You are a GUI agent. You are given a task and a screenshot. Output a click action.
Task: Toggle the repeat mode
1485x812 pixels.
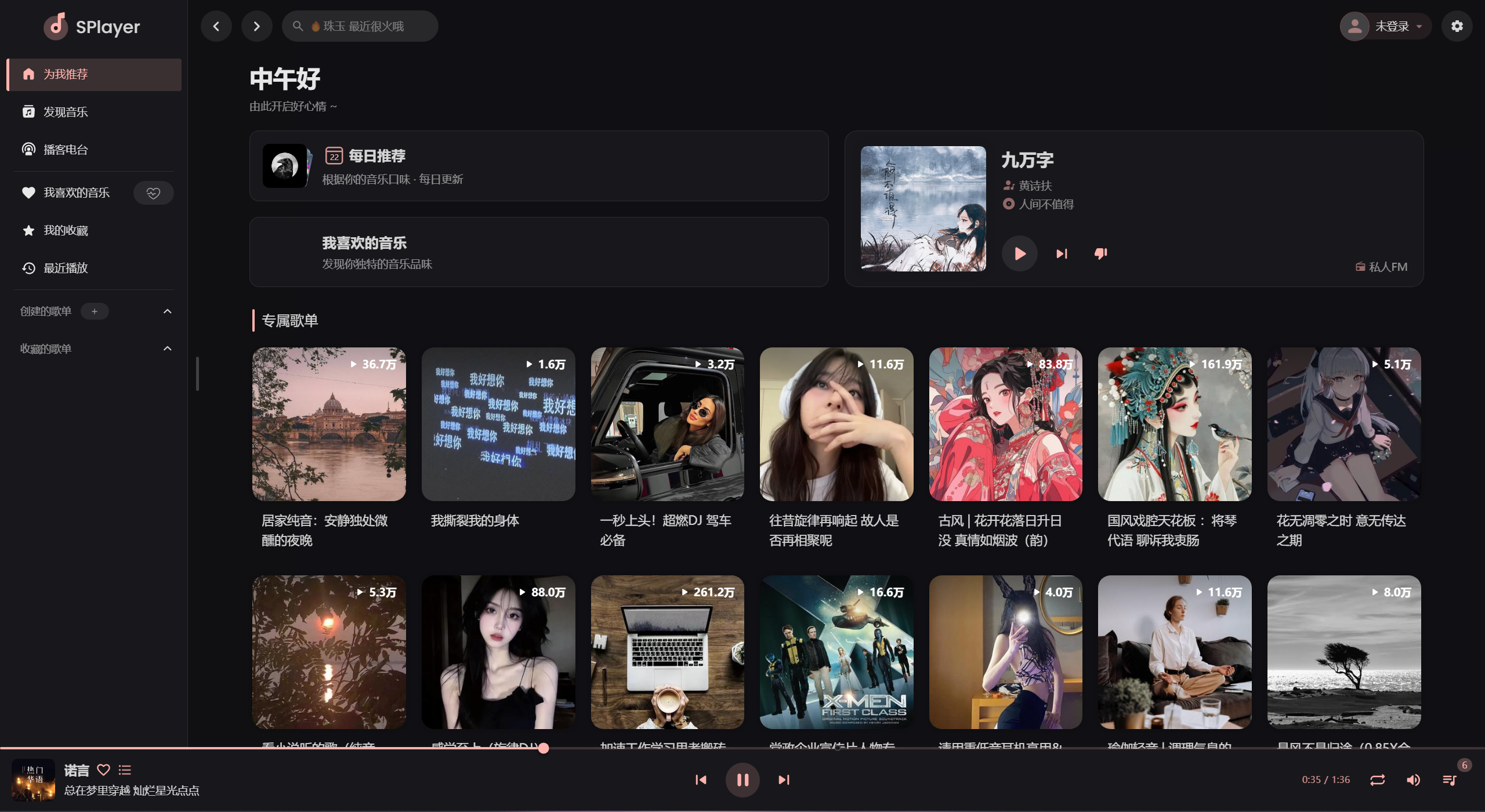pyautogui.click(x=1377, y=780)
